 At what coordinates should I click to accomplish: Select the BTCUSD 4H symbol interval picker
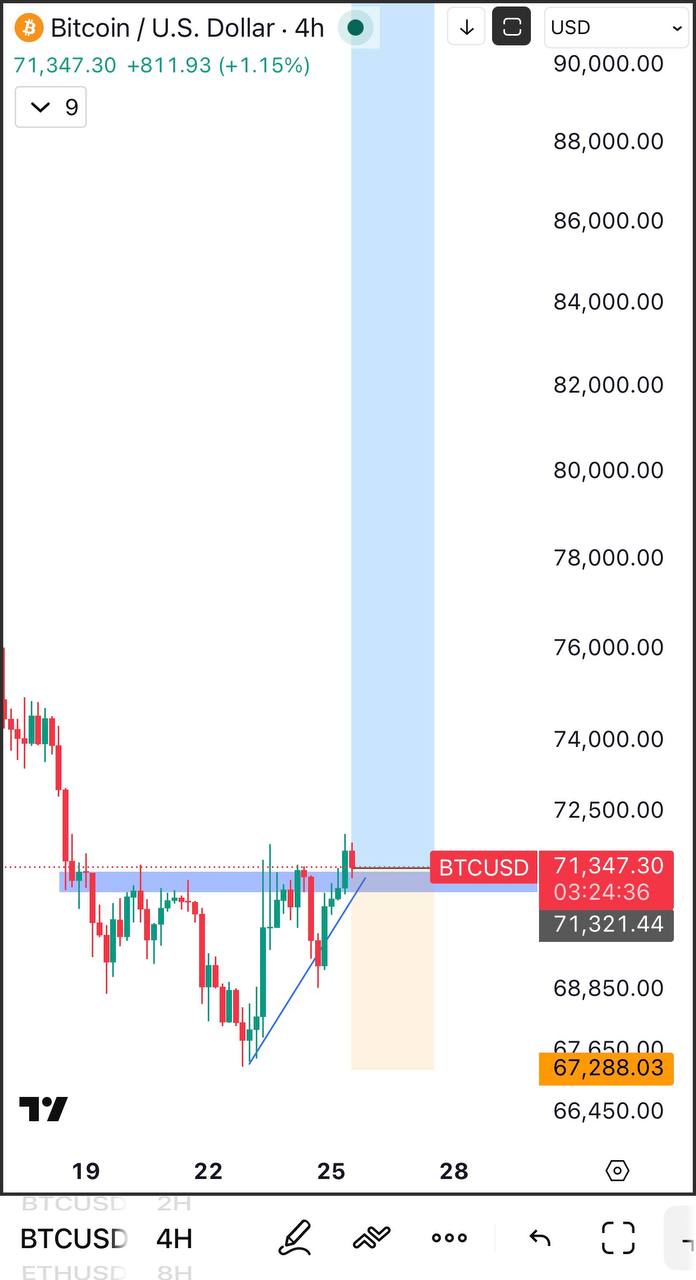point(106,1239)
